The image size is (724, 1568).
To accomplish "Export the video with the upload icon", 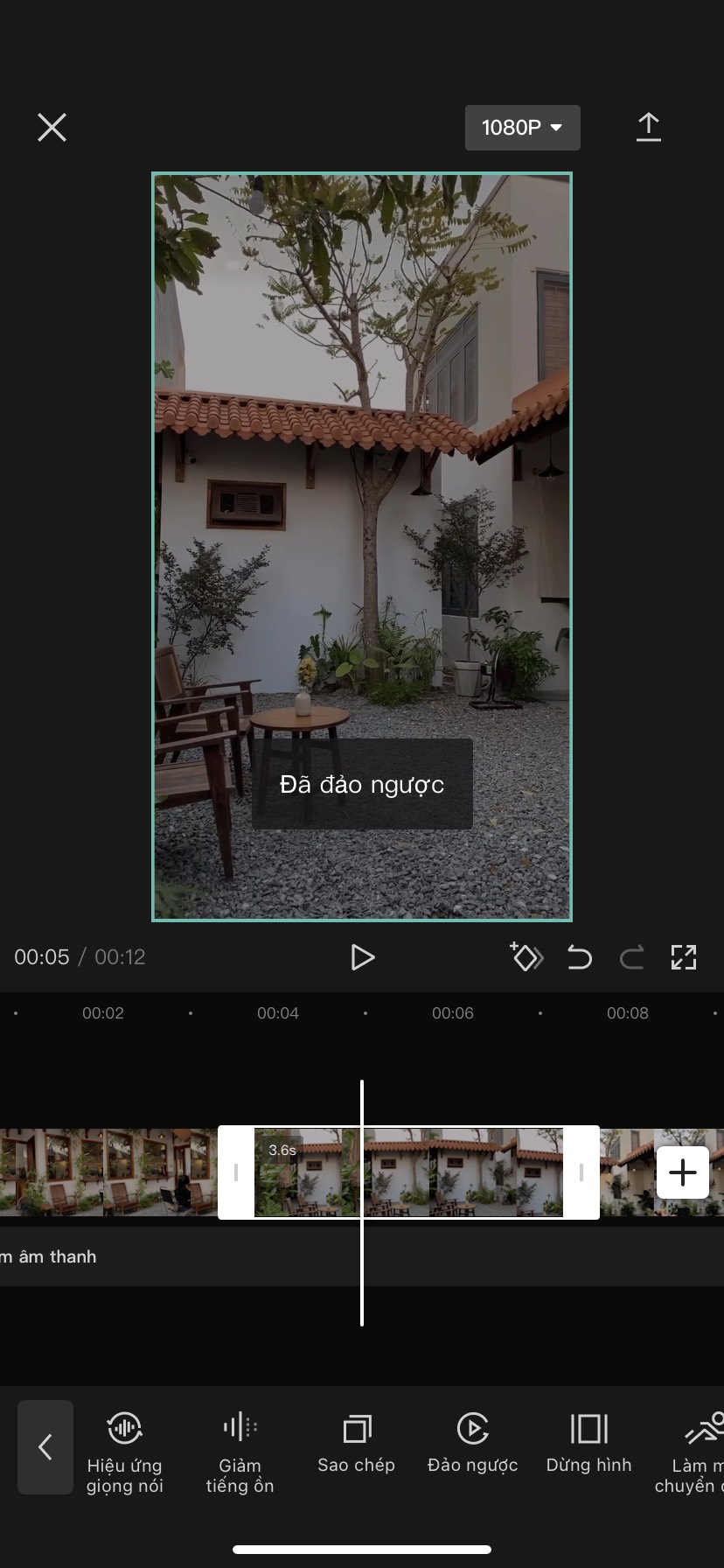I will click(648, 128).
